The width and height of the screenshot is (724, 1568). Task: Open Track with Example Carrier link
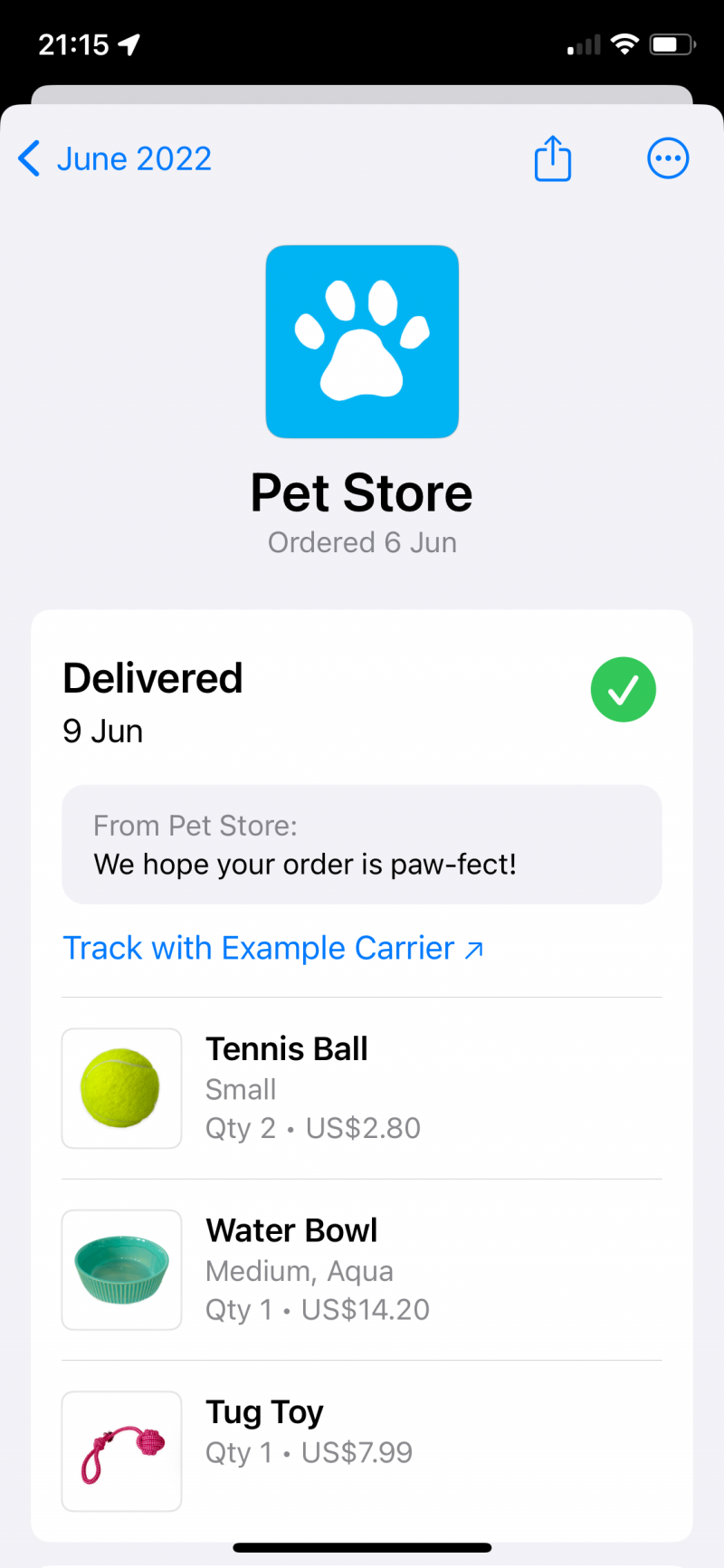point(272,948)
